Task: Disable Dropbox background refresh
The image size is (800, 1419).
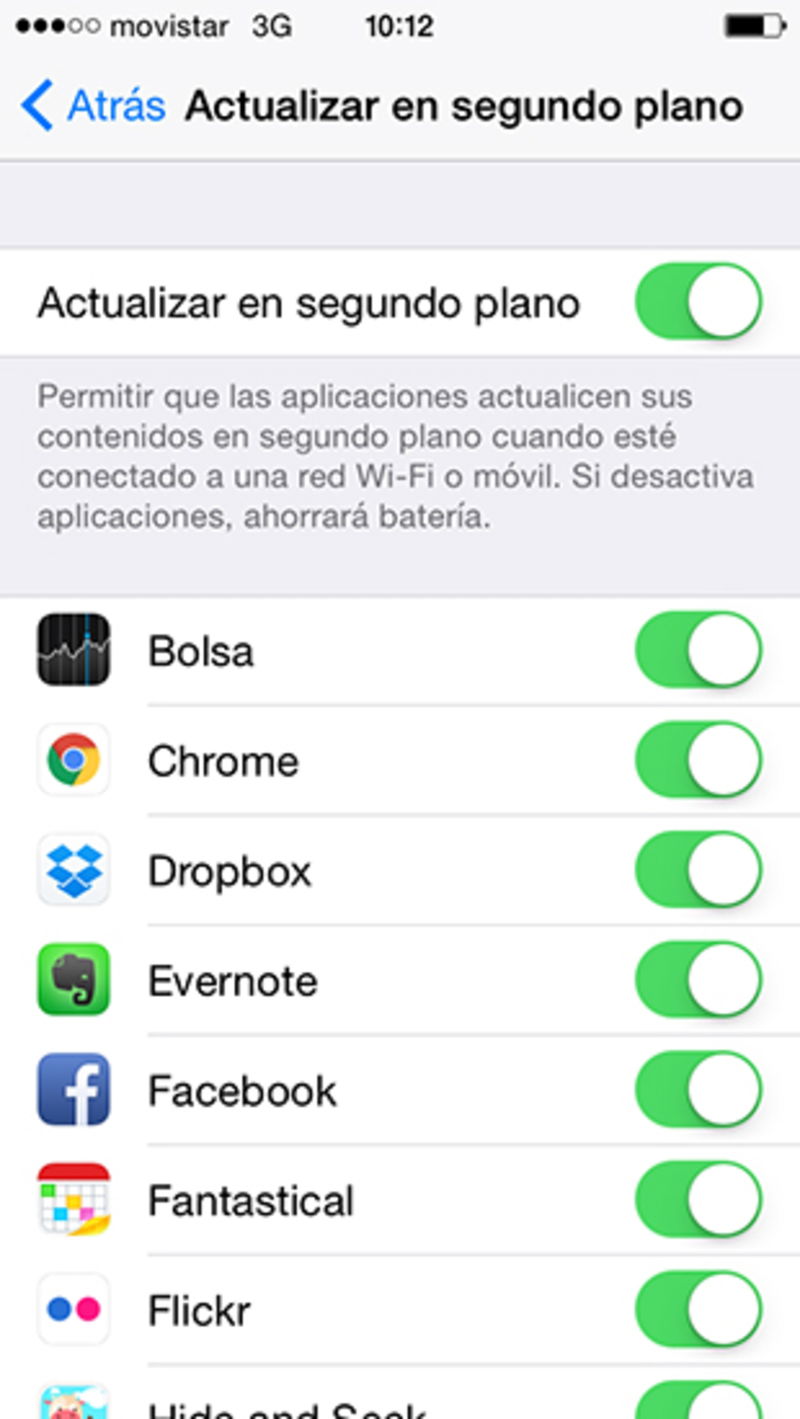Action: tap(697, 870)
